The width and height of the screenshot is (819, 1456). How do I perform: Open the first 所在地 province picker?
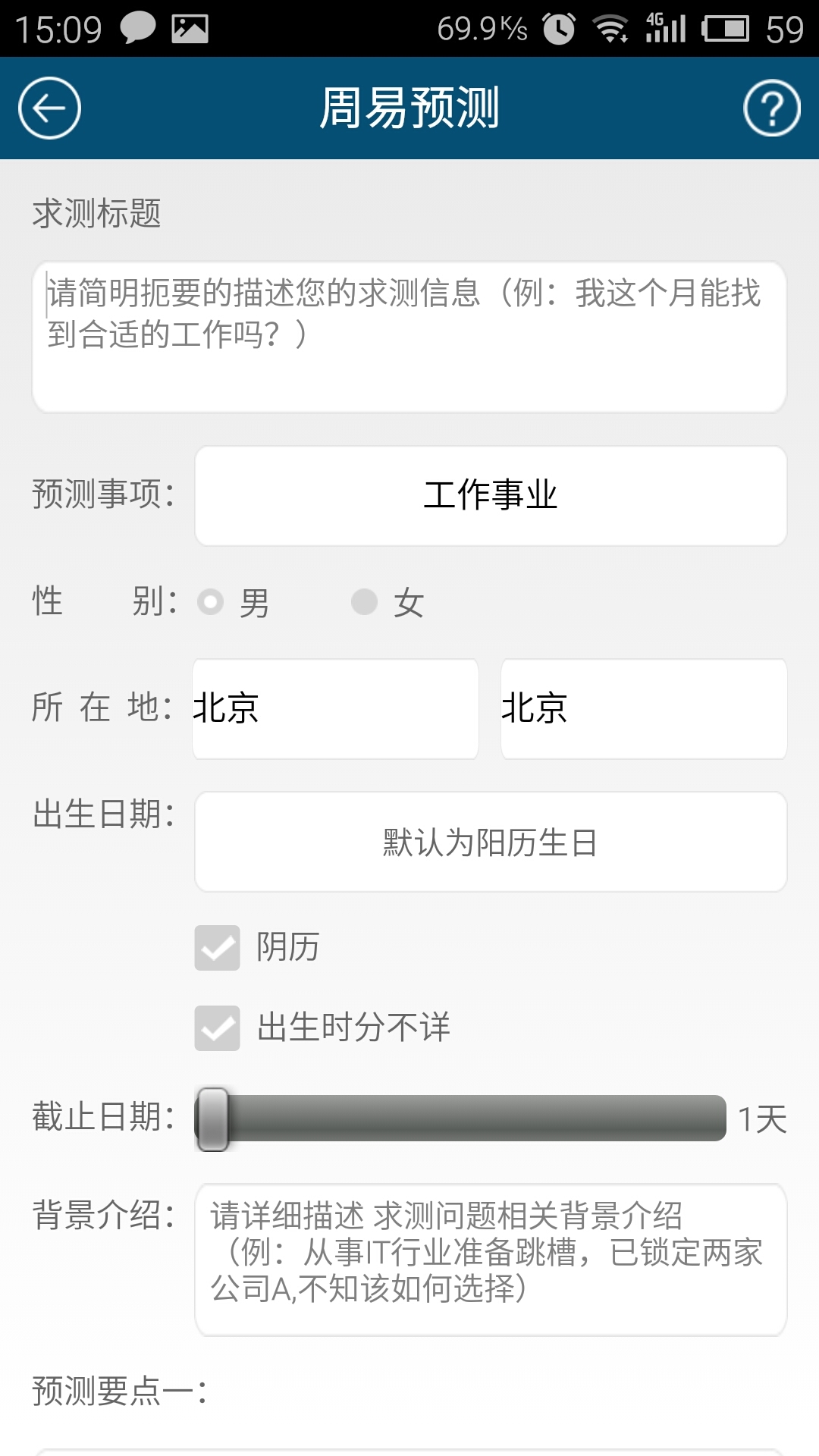click(x=335, y=709)
